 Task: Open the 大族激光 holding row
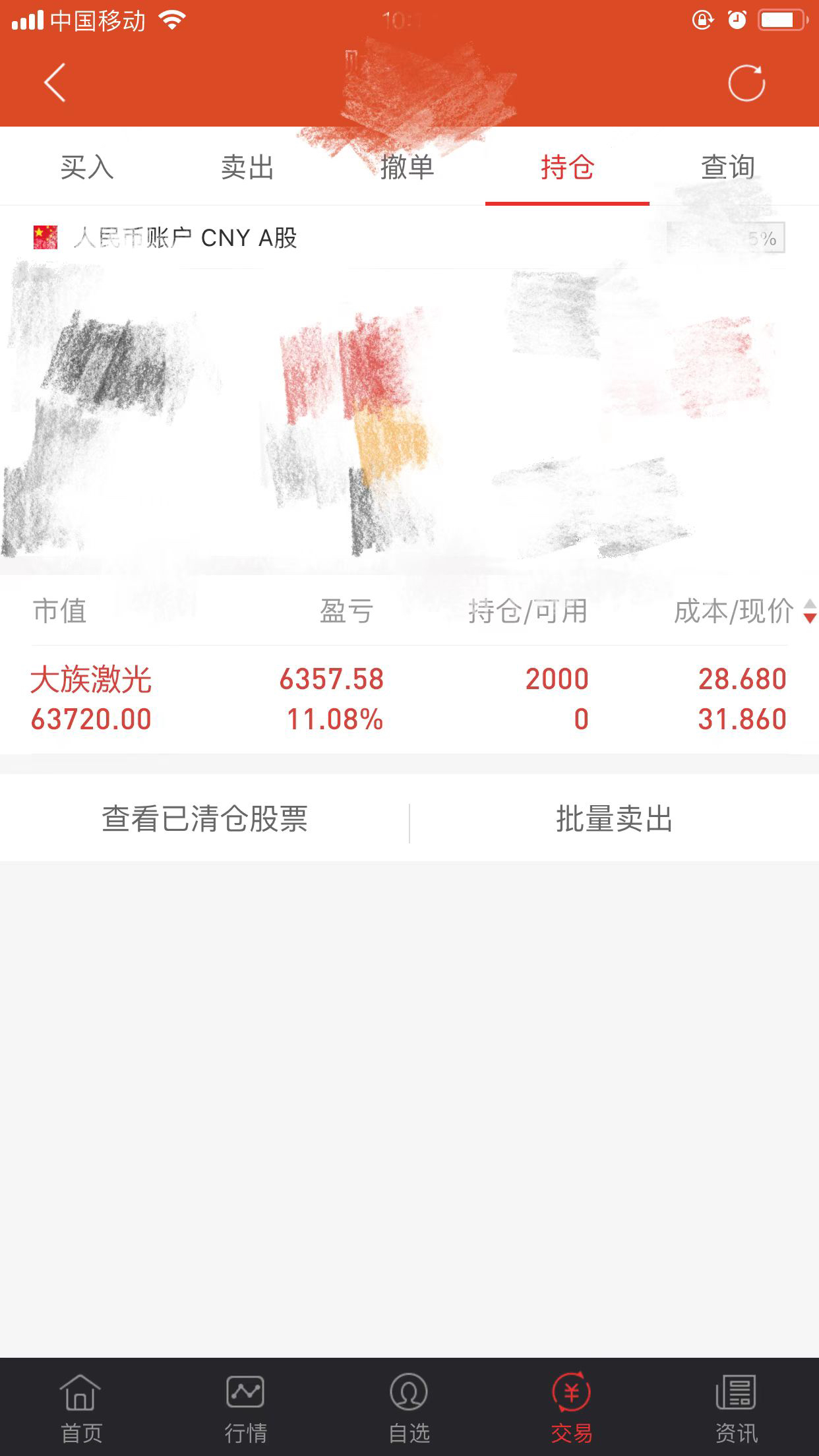coord(409,699)
